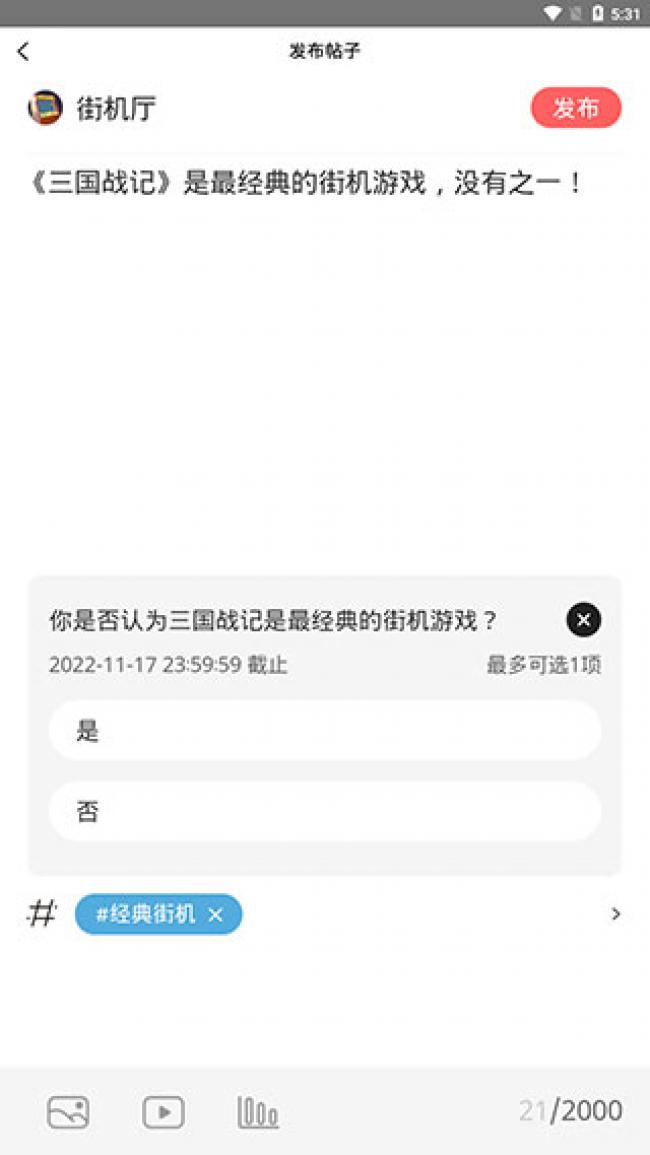Add an image to the post
Screen dimensions: 650x1155
68,1112
